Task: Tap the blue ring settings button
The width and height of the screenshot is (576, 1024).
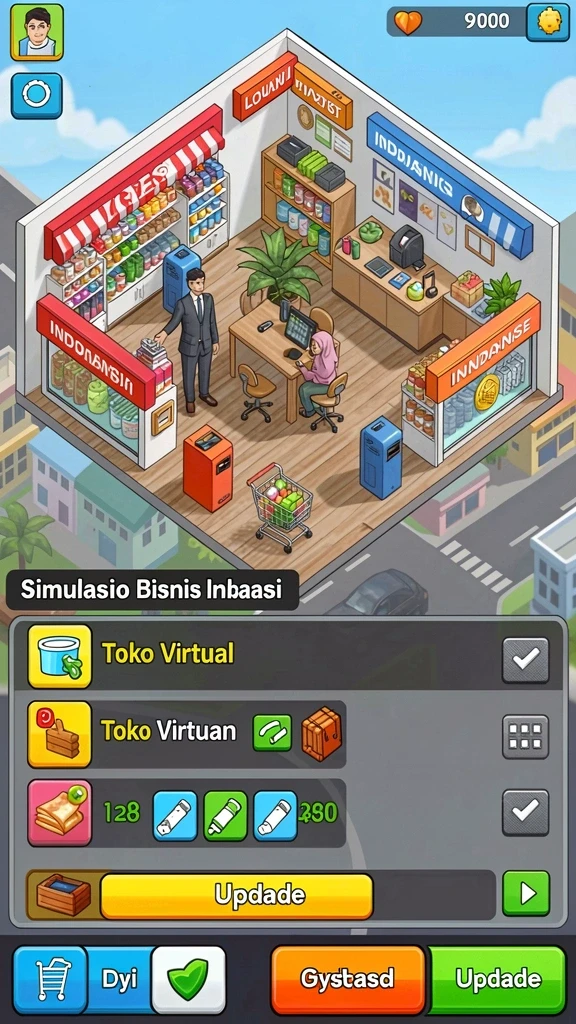Action: pos(37,95)
